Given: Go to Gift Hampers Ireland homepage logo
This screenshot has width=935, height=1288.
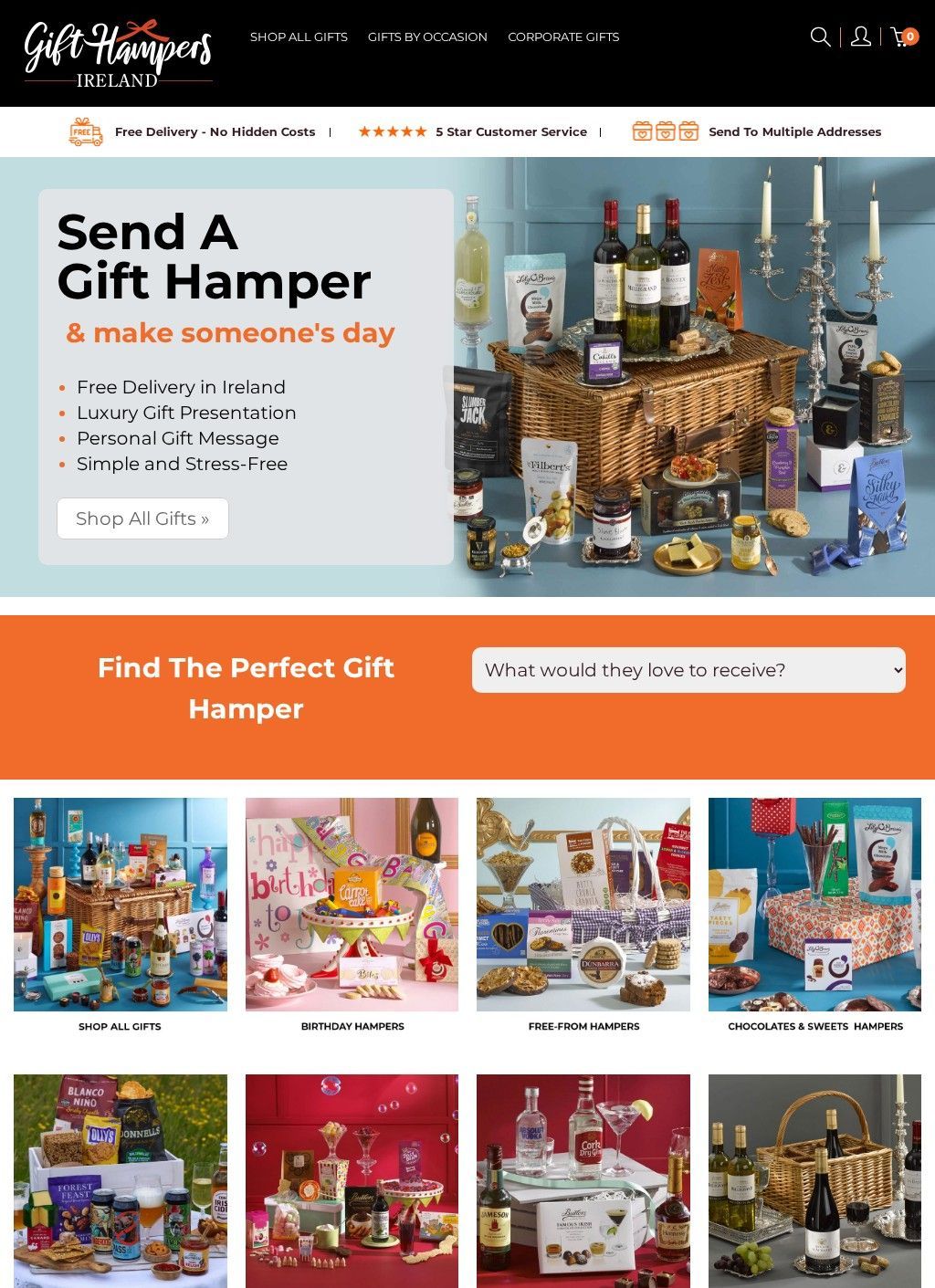Looking at the screenshot, I should click(x=118, y=53).
